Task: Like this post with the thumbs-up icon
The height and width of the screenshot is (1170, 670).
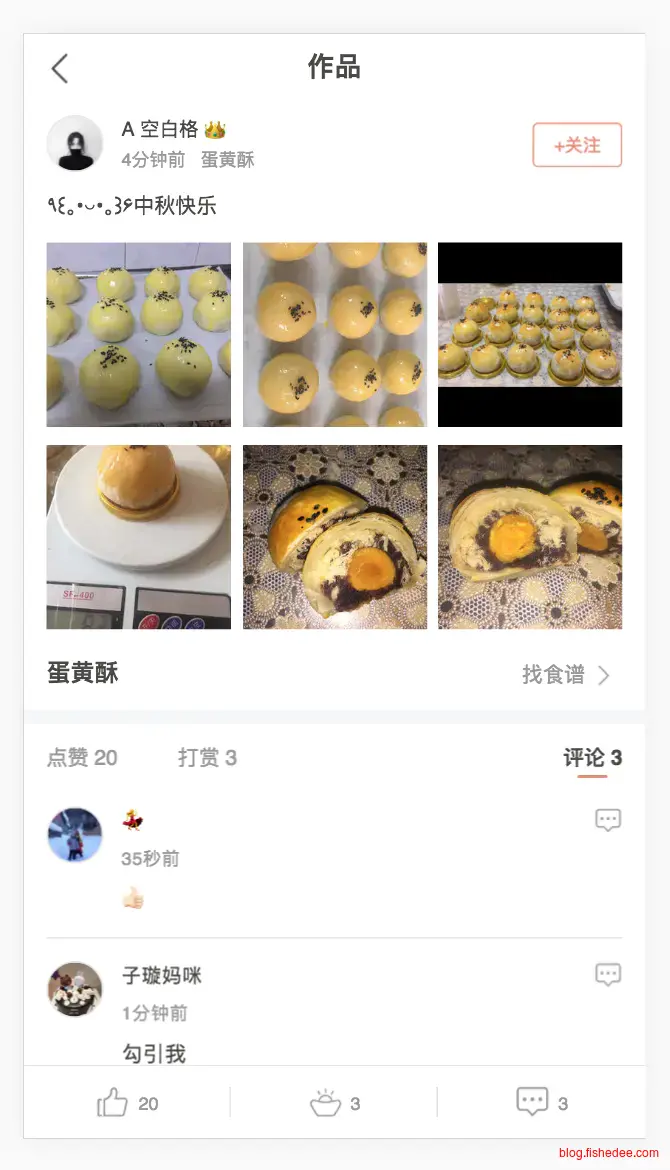Action: point(113,1103)
